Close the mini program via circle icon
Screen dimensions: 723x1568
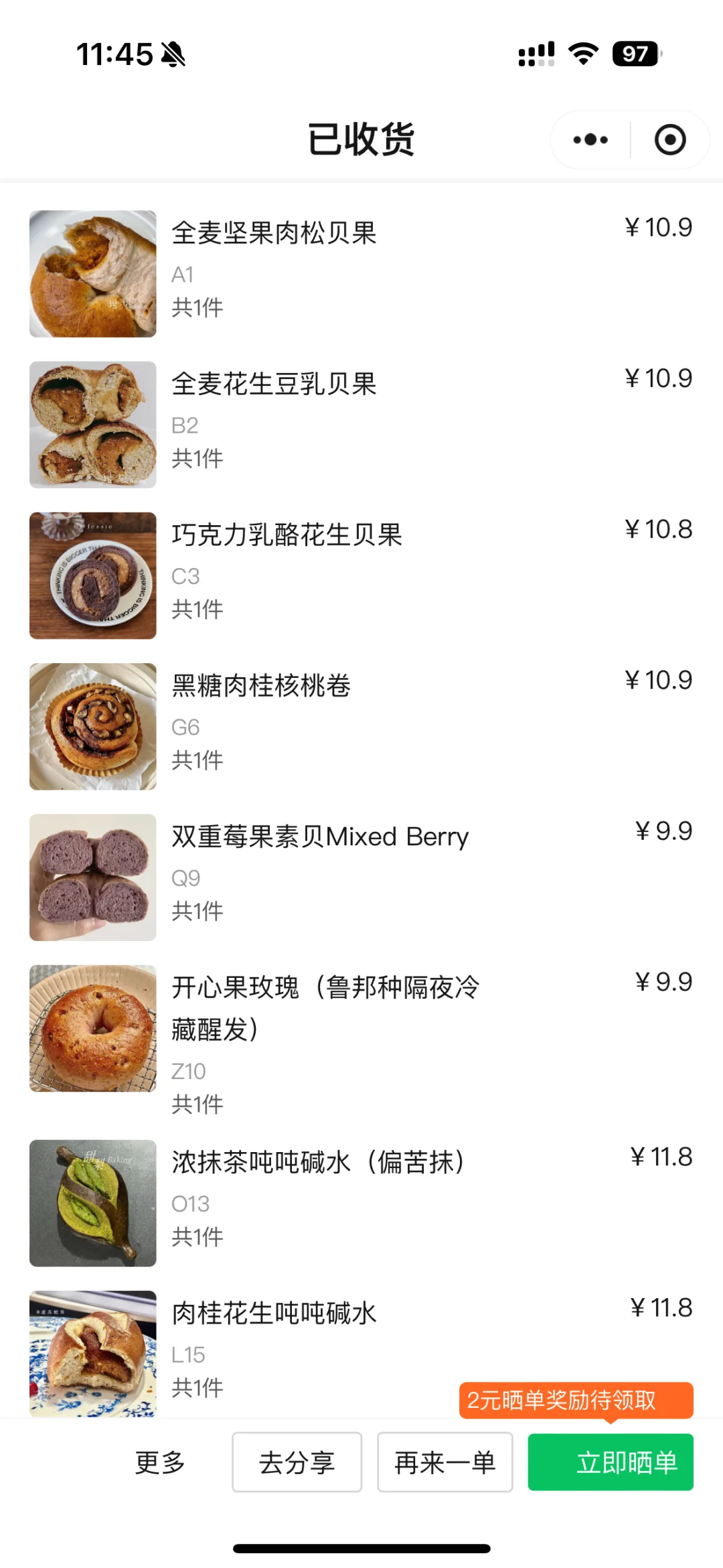[x=669, y=140]
